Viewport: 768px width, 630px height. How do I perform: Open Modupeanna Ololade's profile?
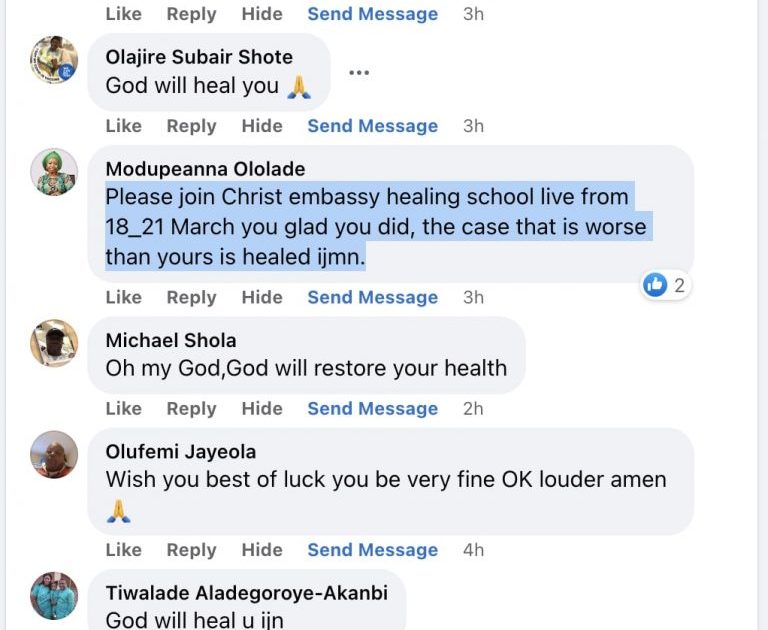pos(205,168)
